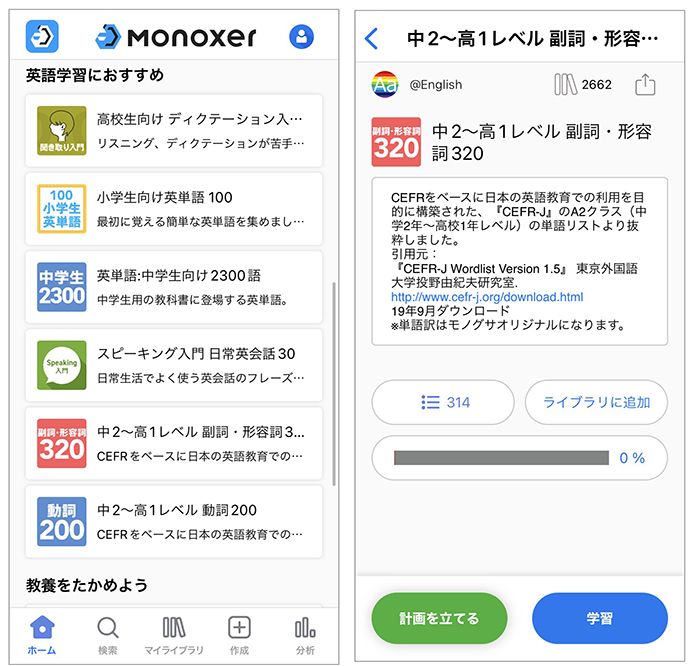
Task: Go to the ホーム tab
Action: point(42,635)
